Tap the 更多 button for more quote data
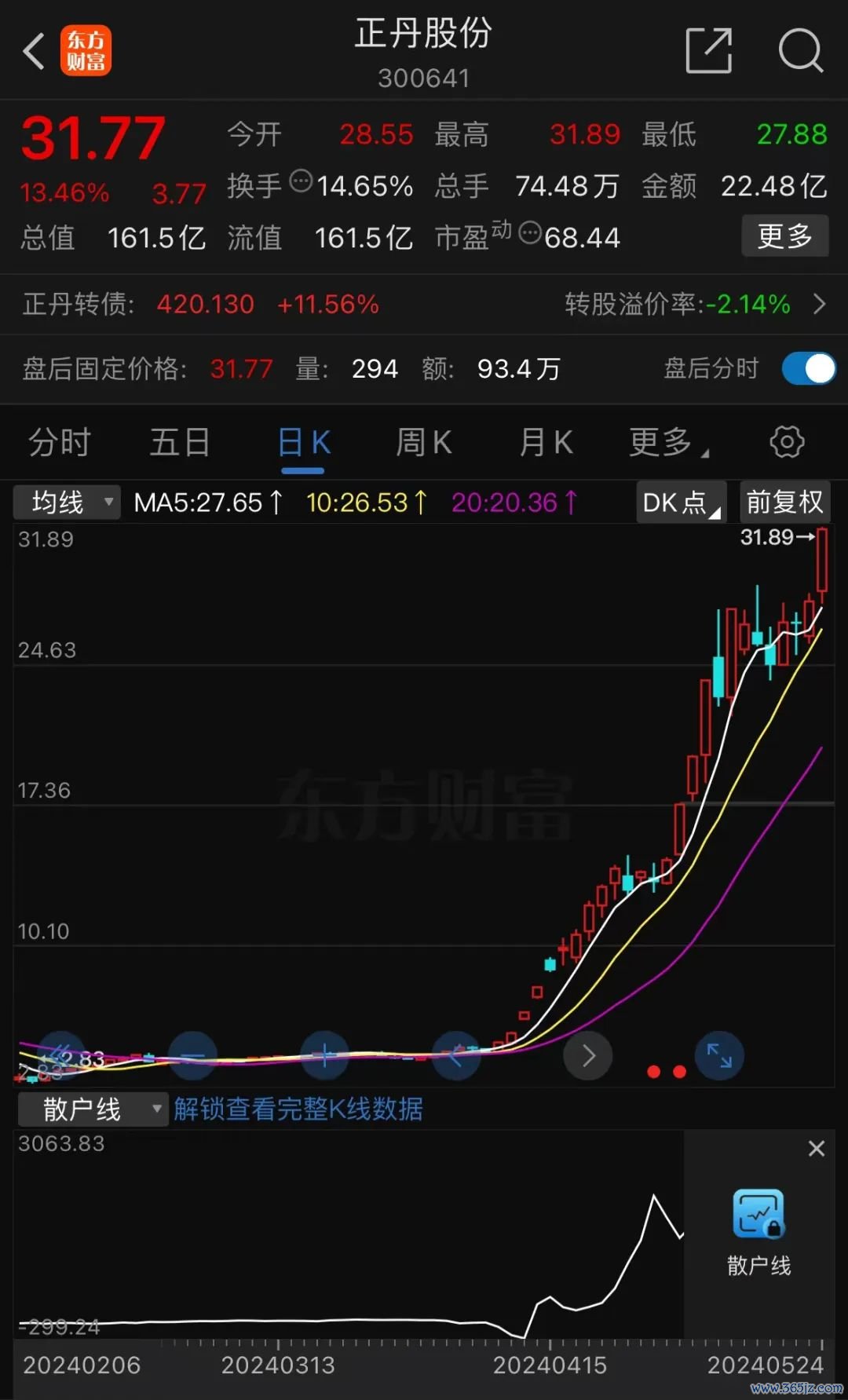This screenshot has width=848, height=1400. pos(785,236)
